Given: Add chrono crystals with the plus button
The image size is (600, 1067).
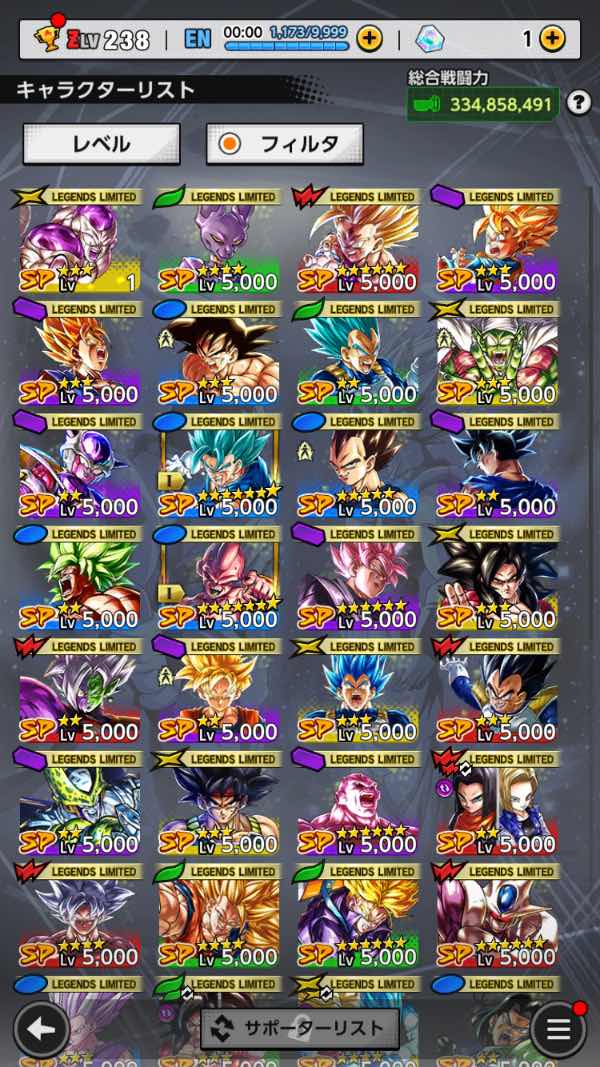Looking at the screenshot, I should [552, 39].
